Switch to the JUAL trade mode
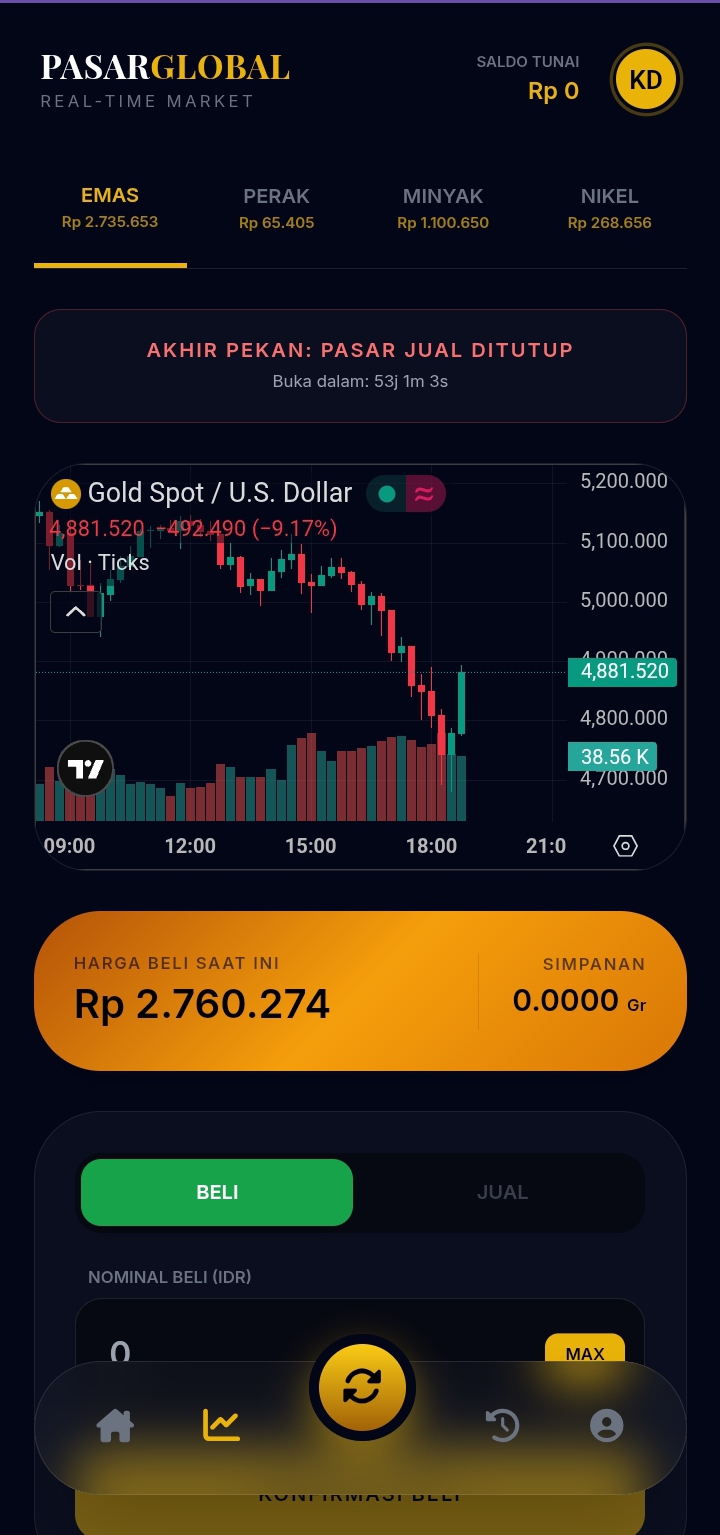The height and width of the screenshot is (1535, 720). 502,1192
